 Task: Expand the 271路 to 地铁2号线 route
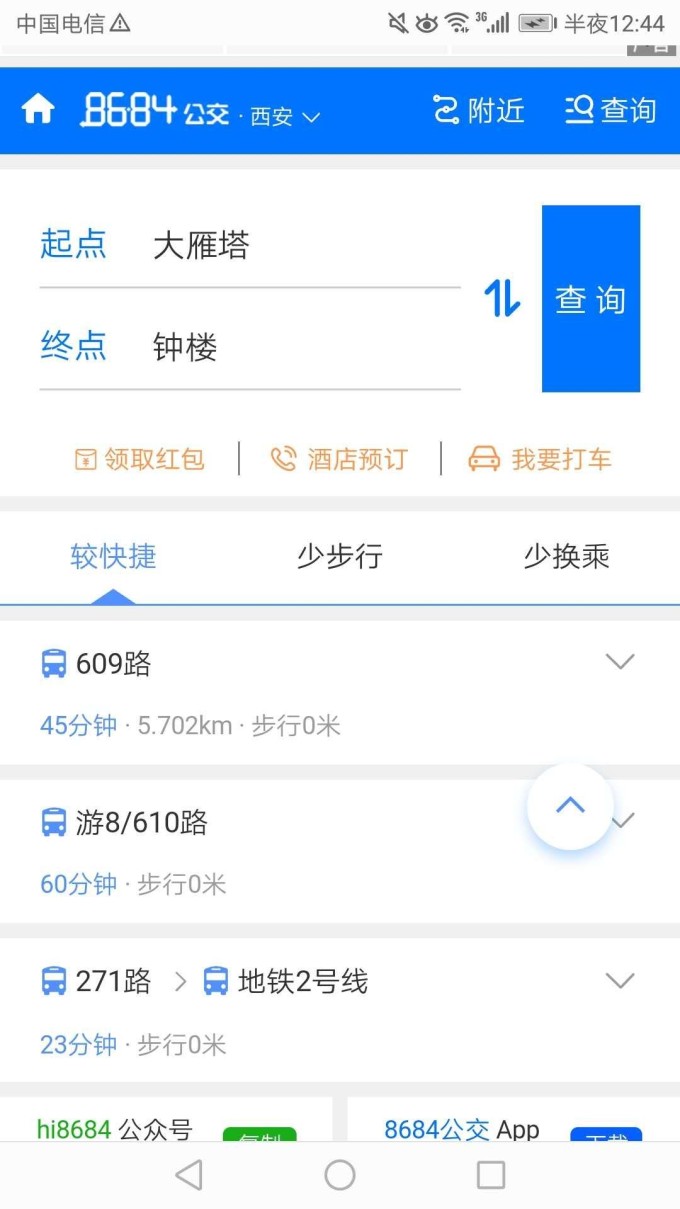pyautogui.click(x=340, y=1010)
